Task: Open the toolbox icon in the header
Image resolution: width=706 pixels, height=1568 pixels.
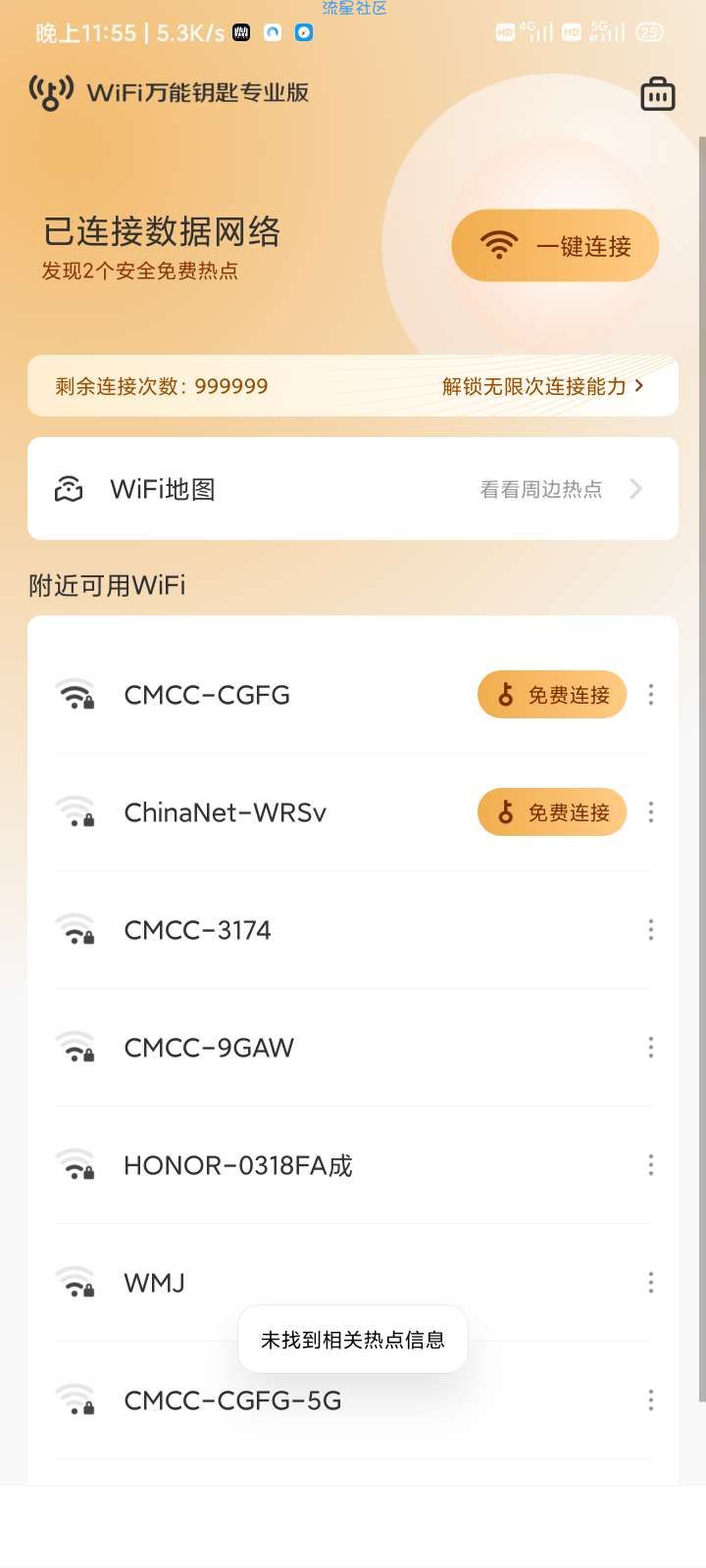Action: pos(657,94)
